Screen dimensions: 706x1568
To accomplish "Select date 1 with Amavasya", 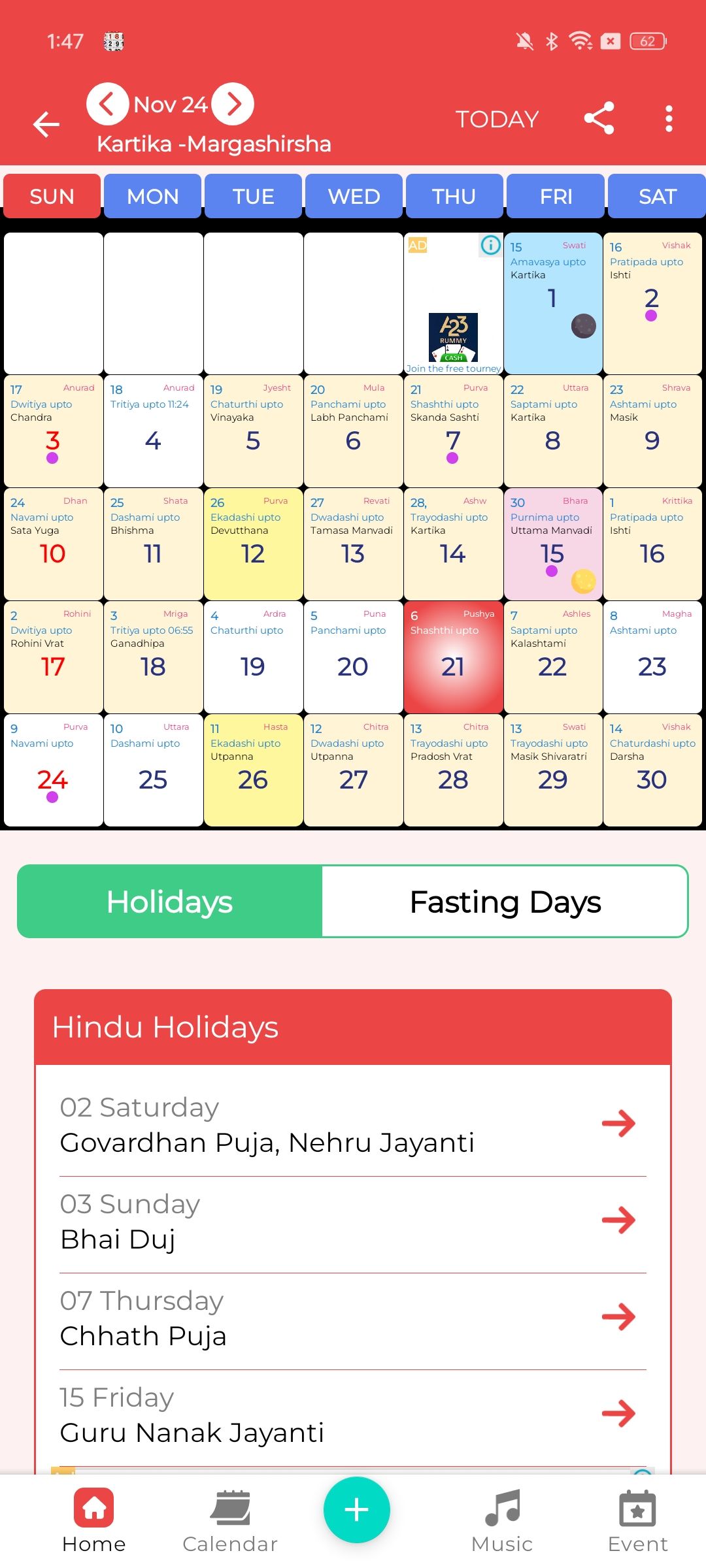I will tap(552, 303).
